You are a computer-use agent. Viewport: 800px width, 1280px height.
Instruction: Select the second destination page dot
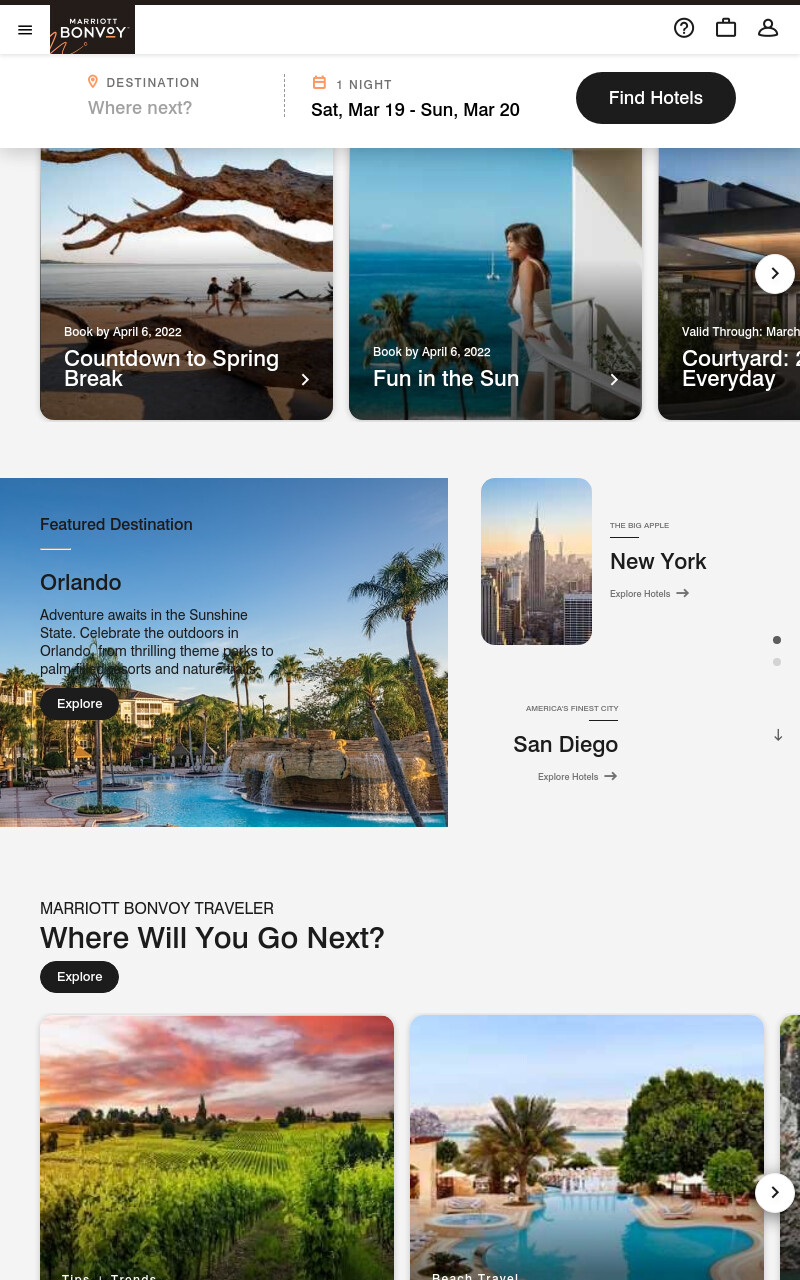click(777, 662)
